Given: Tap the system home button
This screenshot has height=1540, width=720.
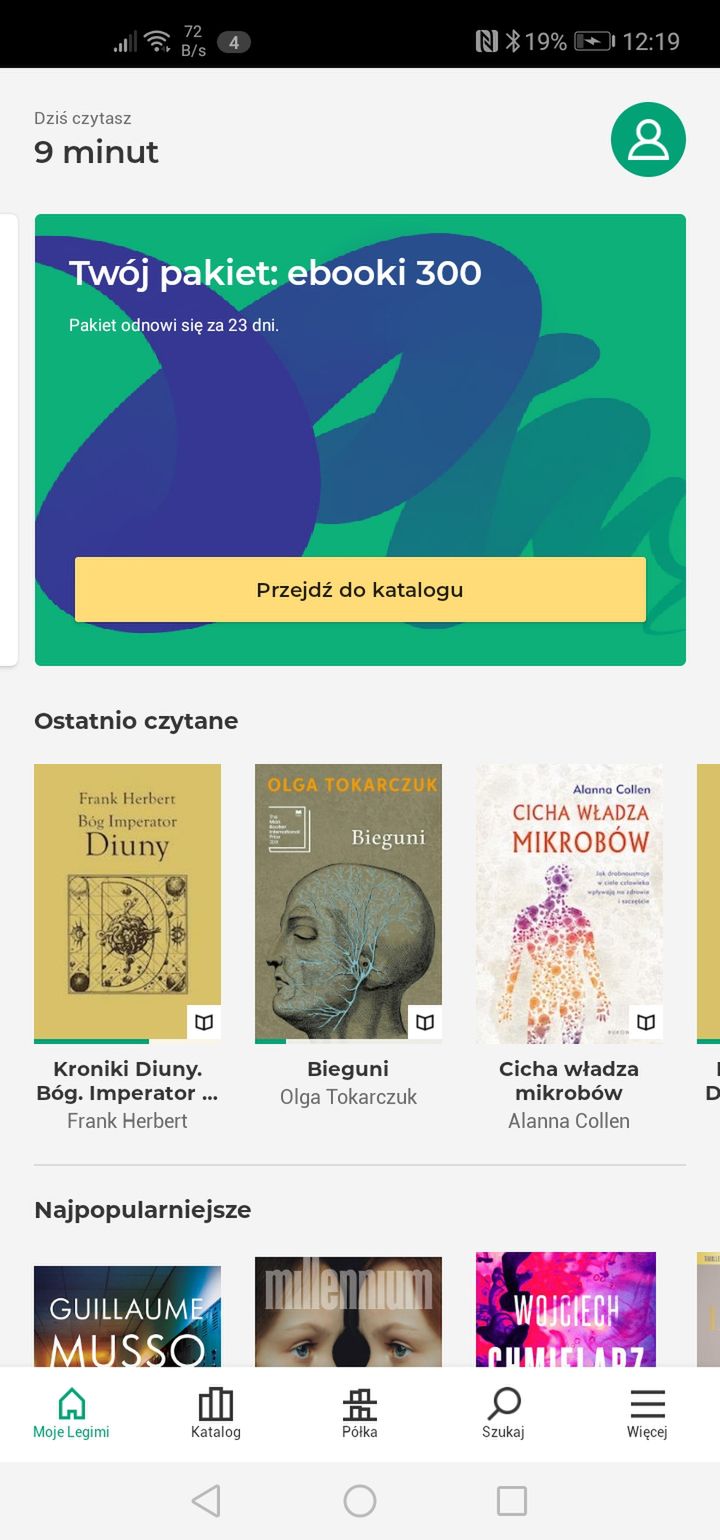Looking at the screenshot, I should click(360, 1501).
